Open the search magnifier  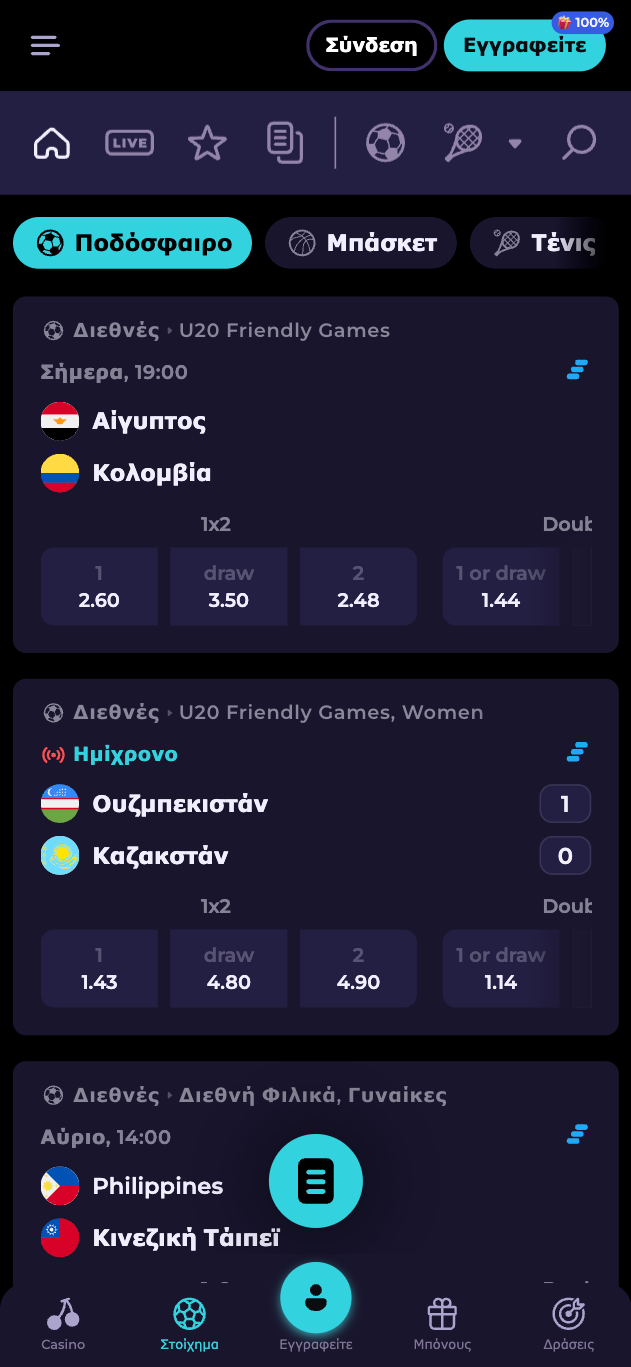[x=578, y=143]
